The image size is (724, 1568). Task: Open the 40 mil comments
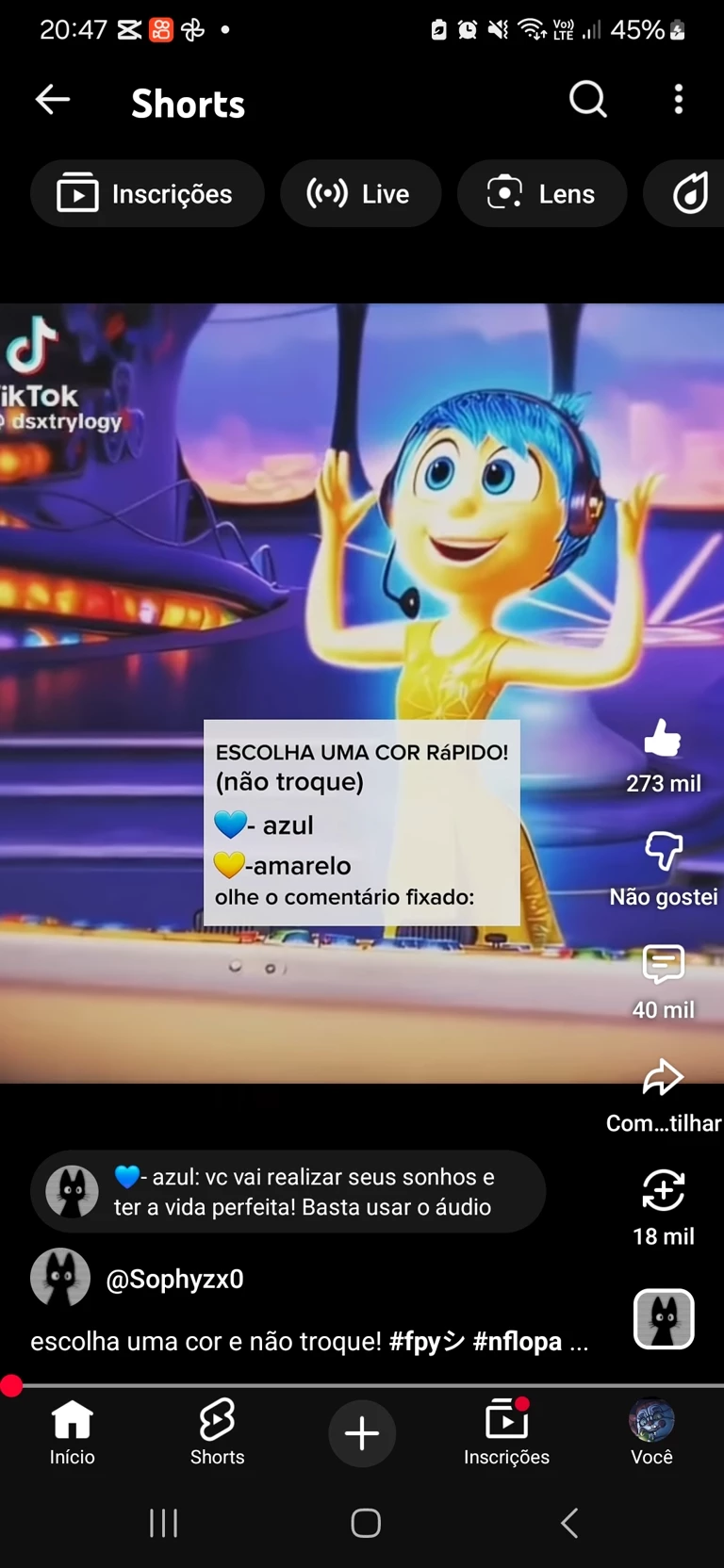click(663, 965)
